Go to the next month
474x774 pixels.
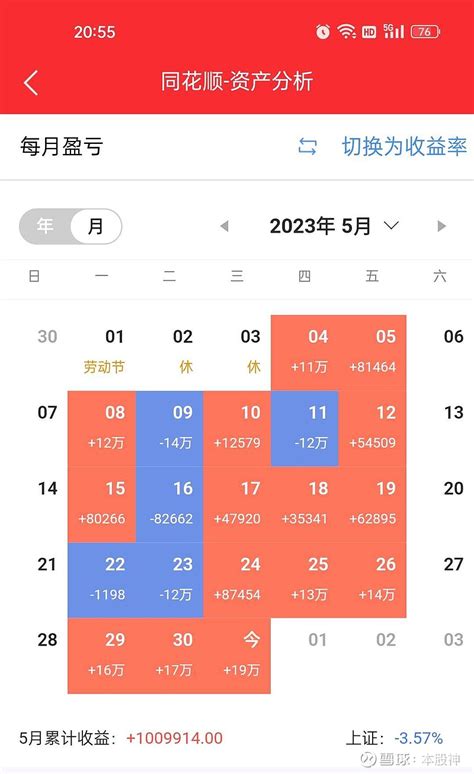441,226
